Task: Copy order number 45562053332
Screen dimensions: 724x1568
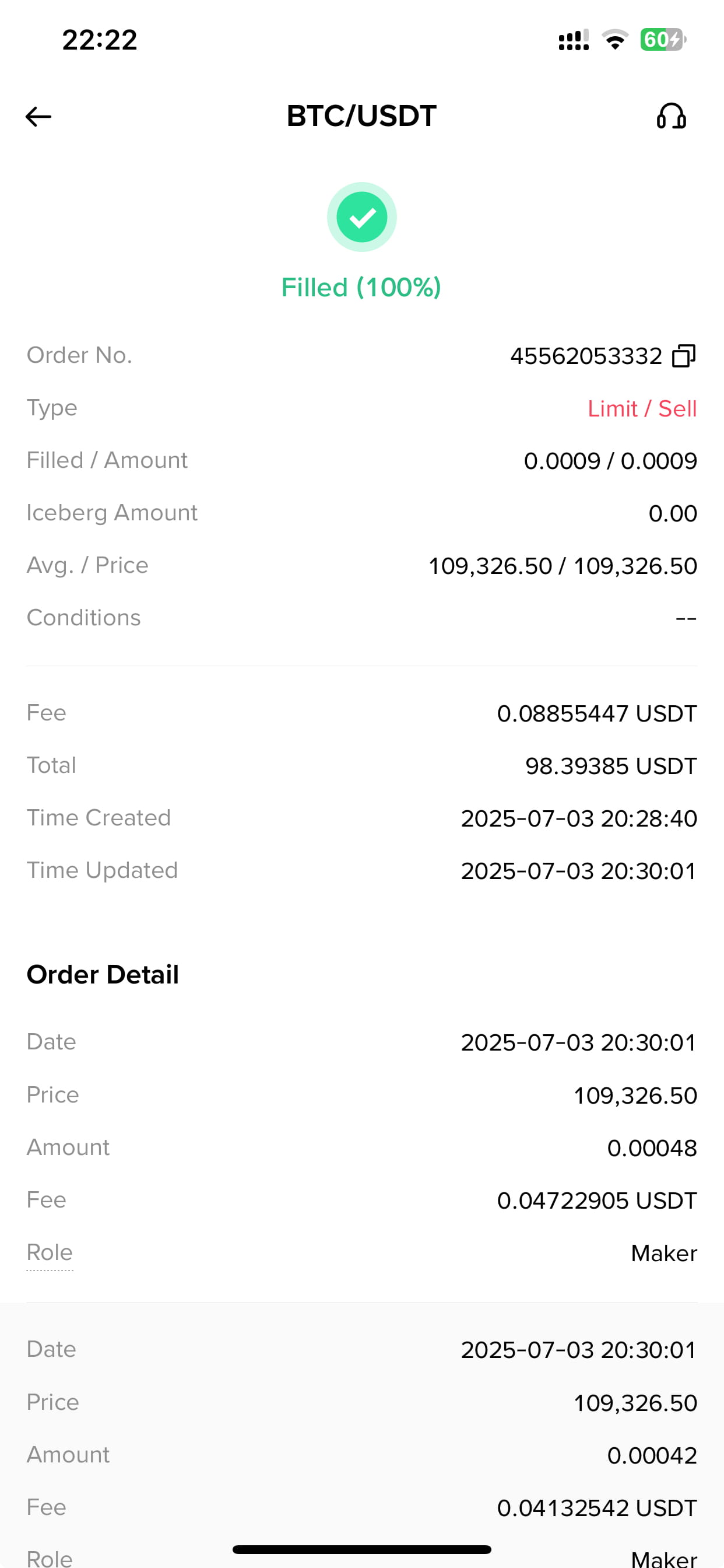Action: 683,356
